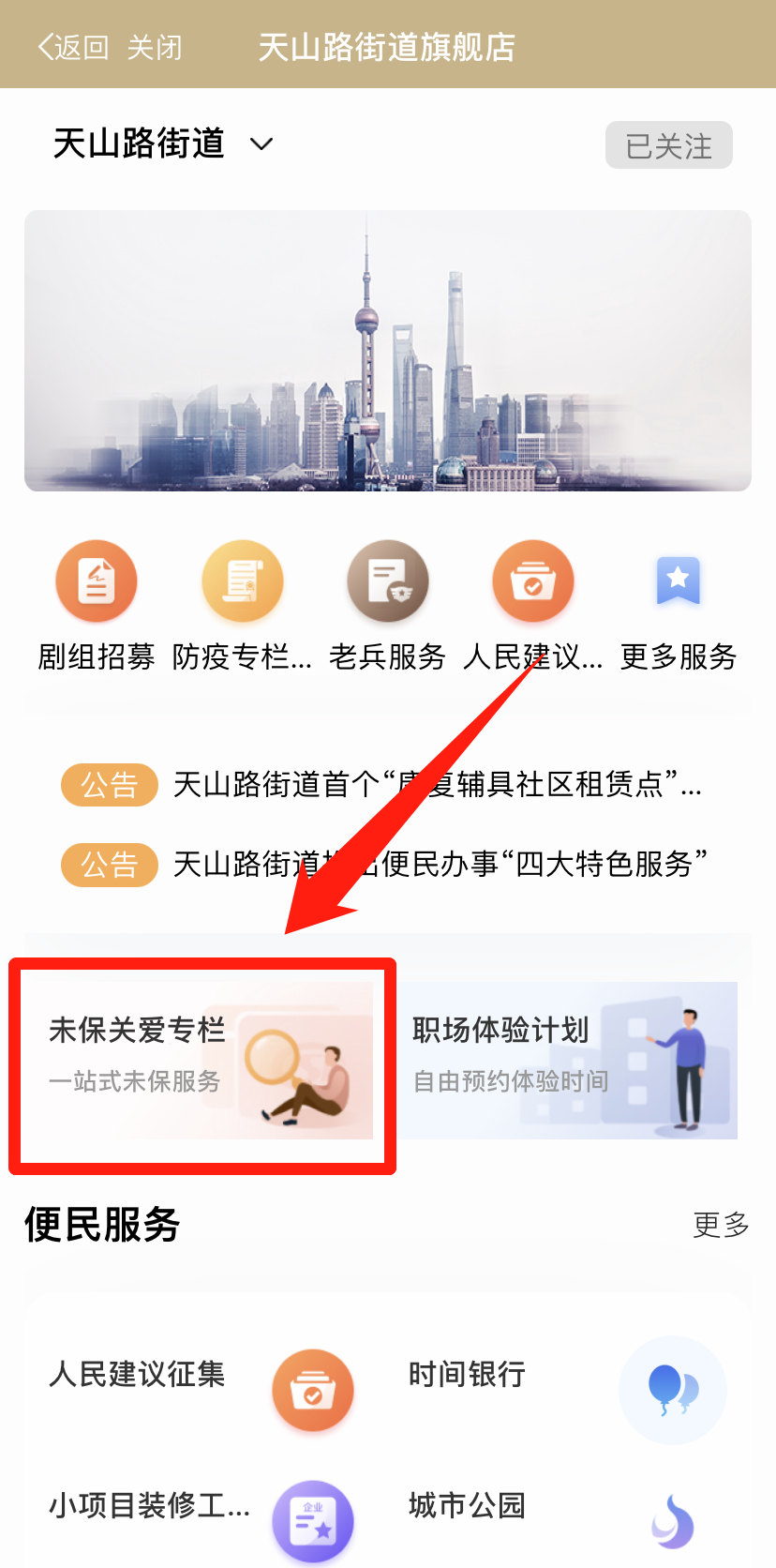Expand the 天山路街道 dropdown
Viewport: 776px width, 1568px height.
click(261, 144)
